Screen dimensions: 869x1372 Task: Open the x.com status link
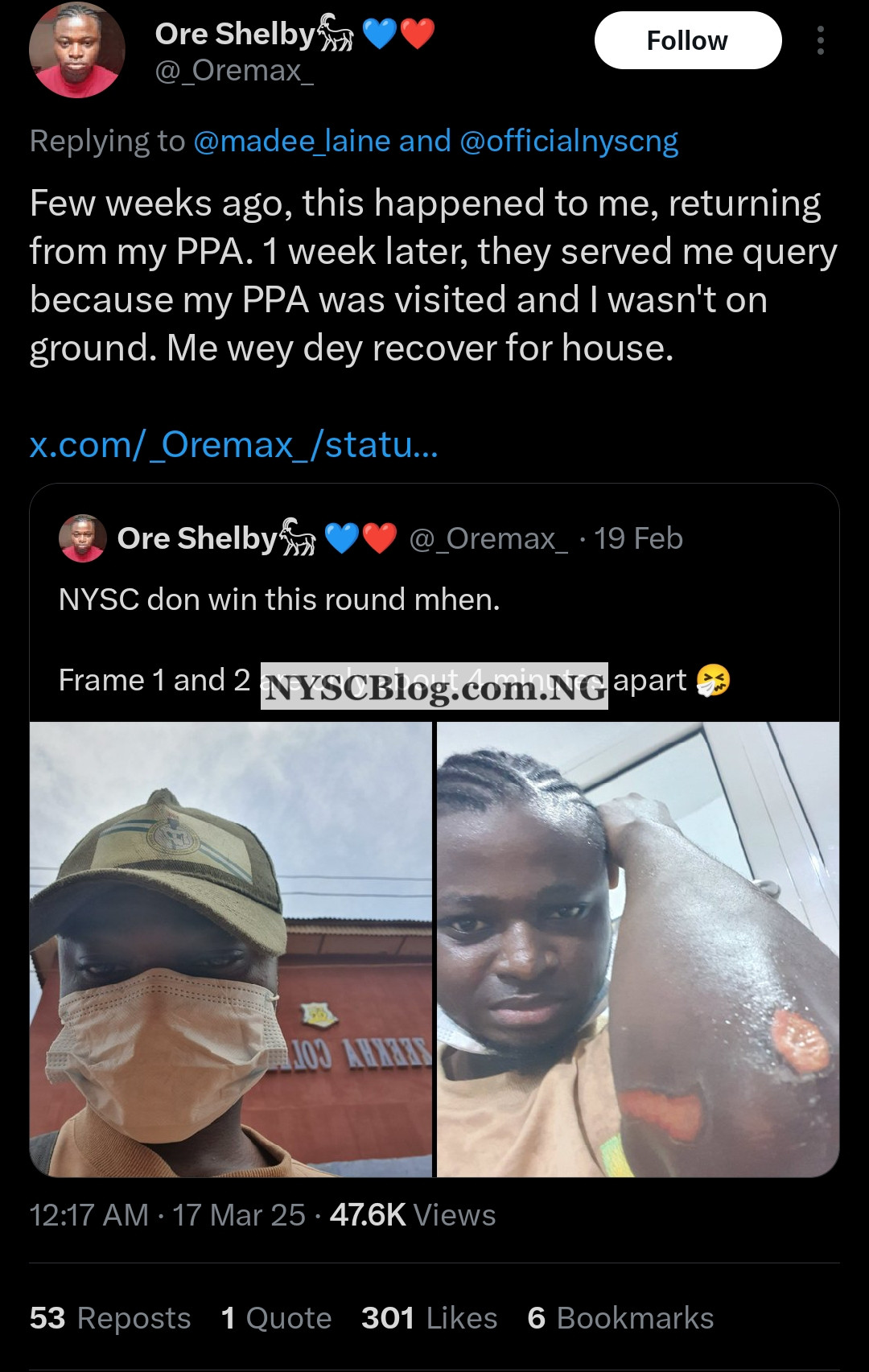(x=232, y=445)
